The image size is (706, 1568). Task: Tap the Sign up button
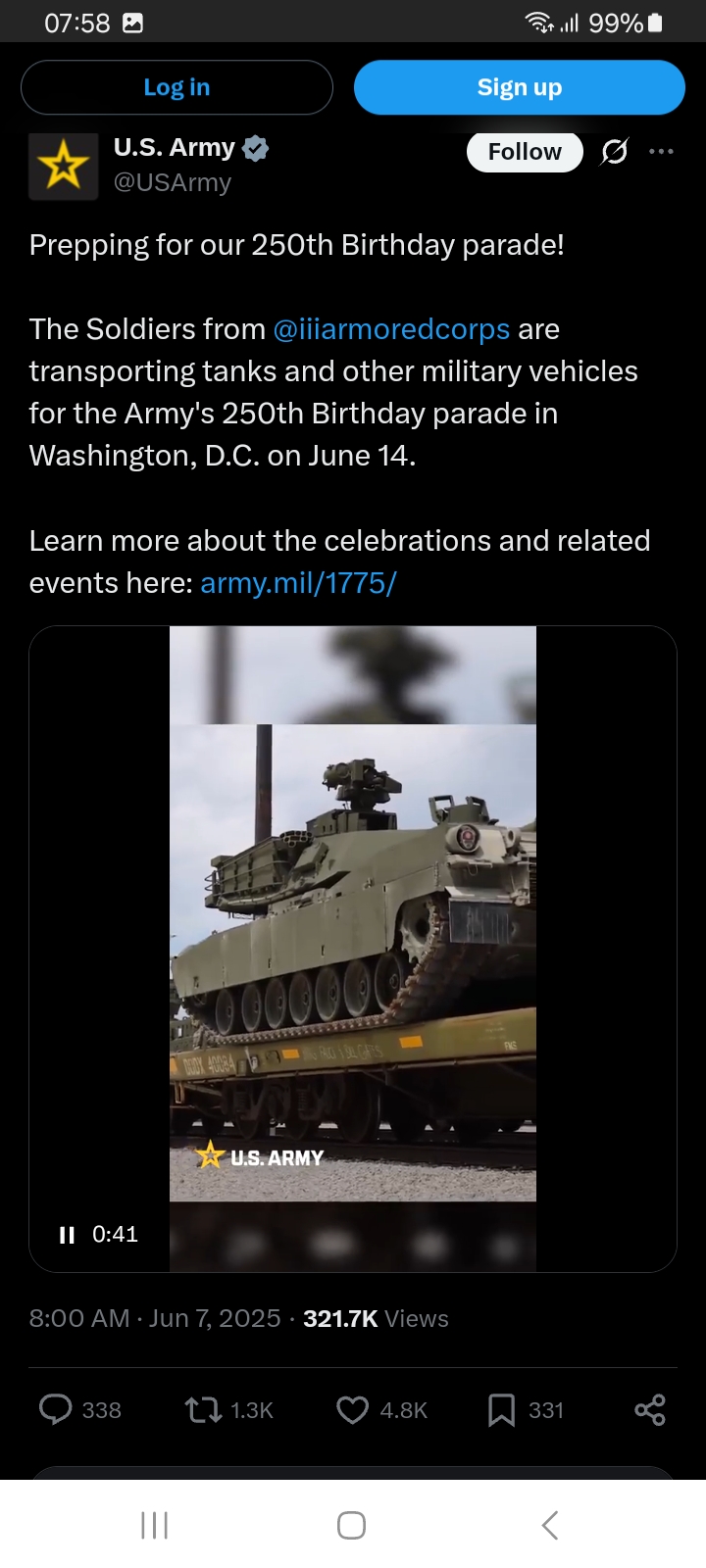pyautogui.click(x=520, y=87)
